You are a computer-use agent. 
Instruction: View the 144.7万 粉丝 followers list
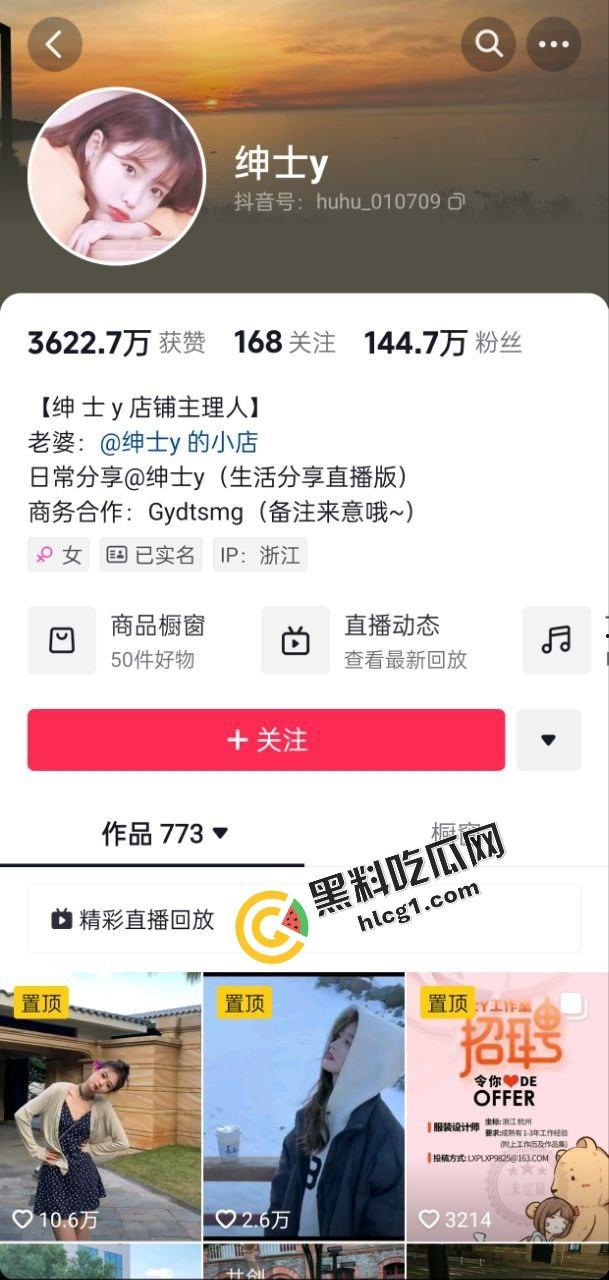pos(442,343)
